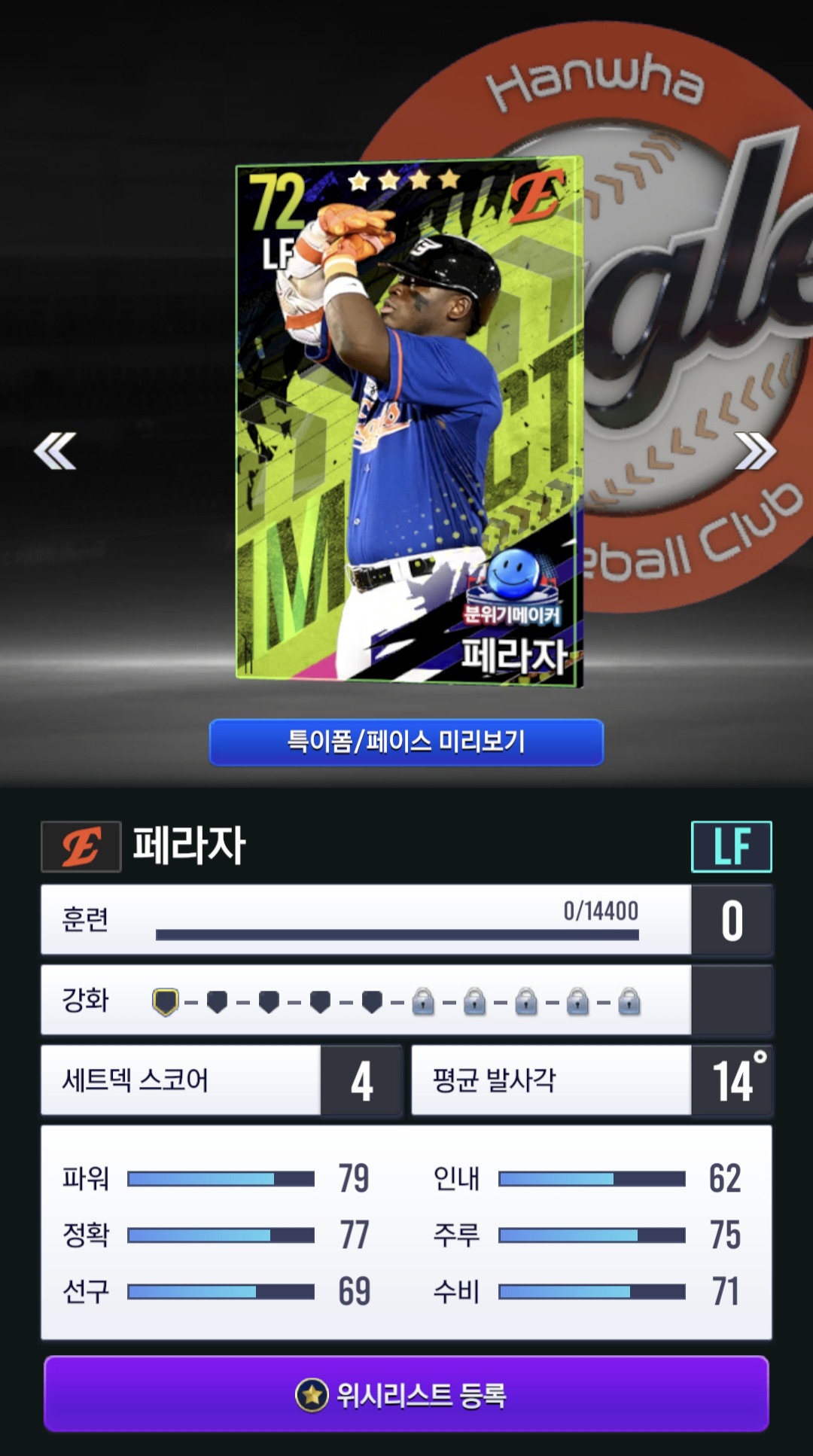Tap 위시리스트 등록 button
Screen dimensions: 813x1456
[x=406, y=1394]
